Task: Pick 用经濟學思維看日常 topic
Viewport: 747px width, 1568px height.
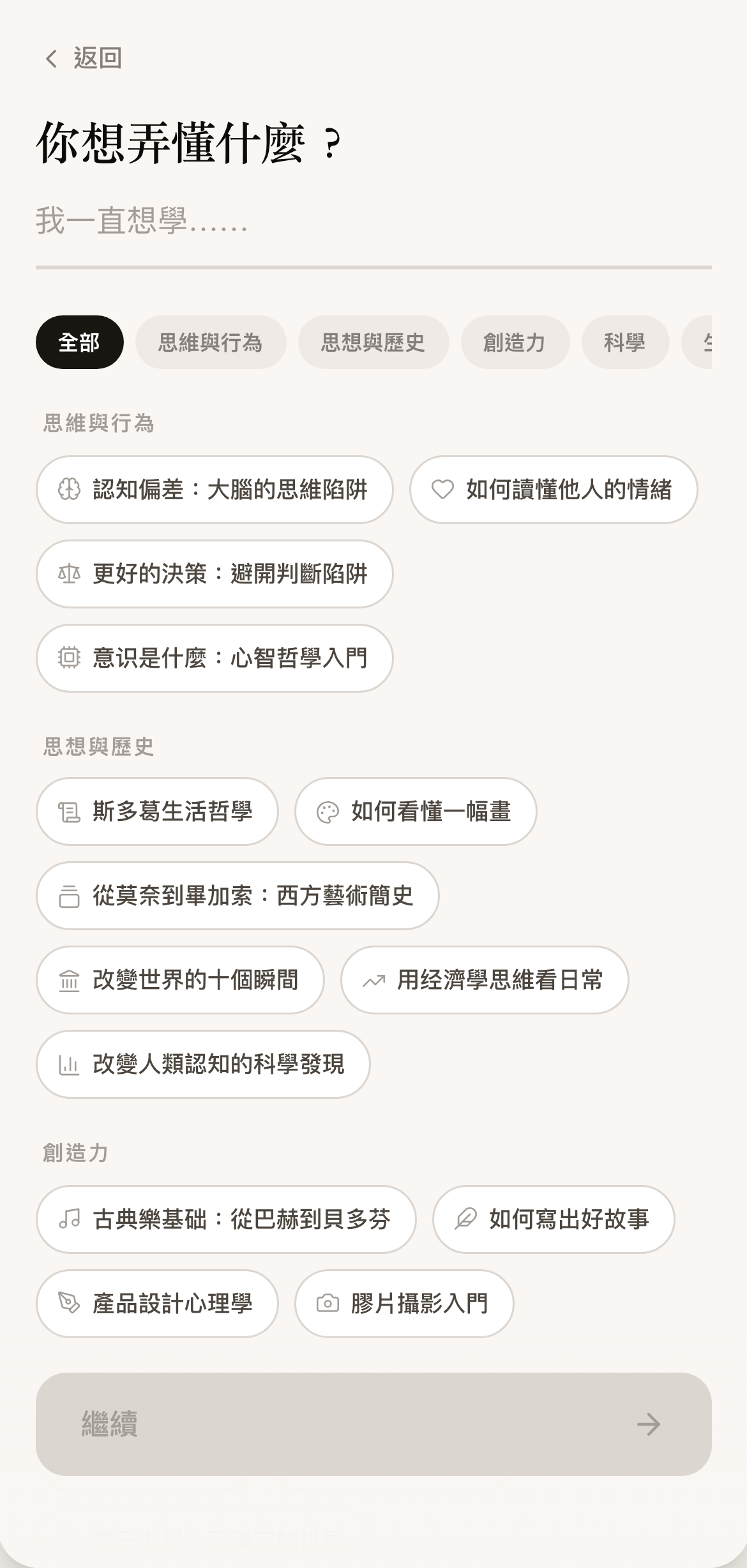Action: coord(485,980)
